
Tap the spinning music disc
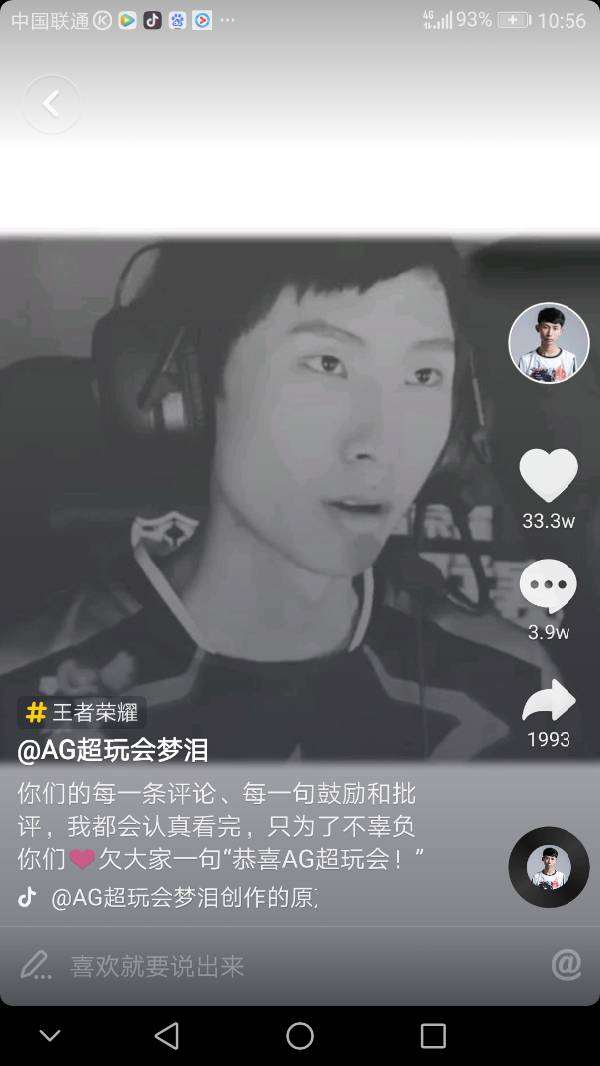(549, 867)
